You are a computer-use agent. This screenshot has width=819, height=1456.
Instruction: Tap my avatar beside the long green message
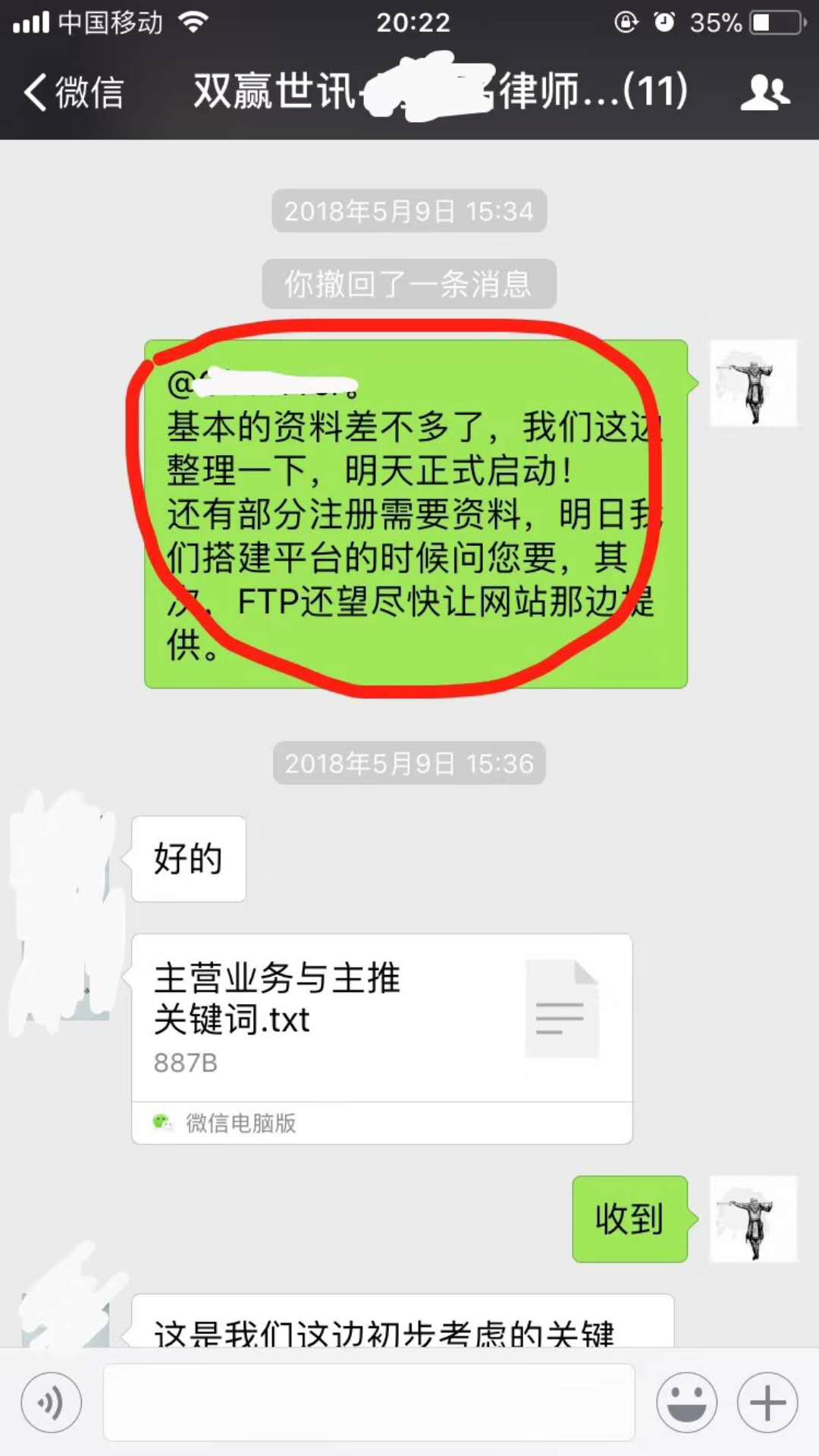coord(753,383)
